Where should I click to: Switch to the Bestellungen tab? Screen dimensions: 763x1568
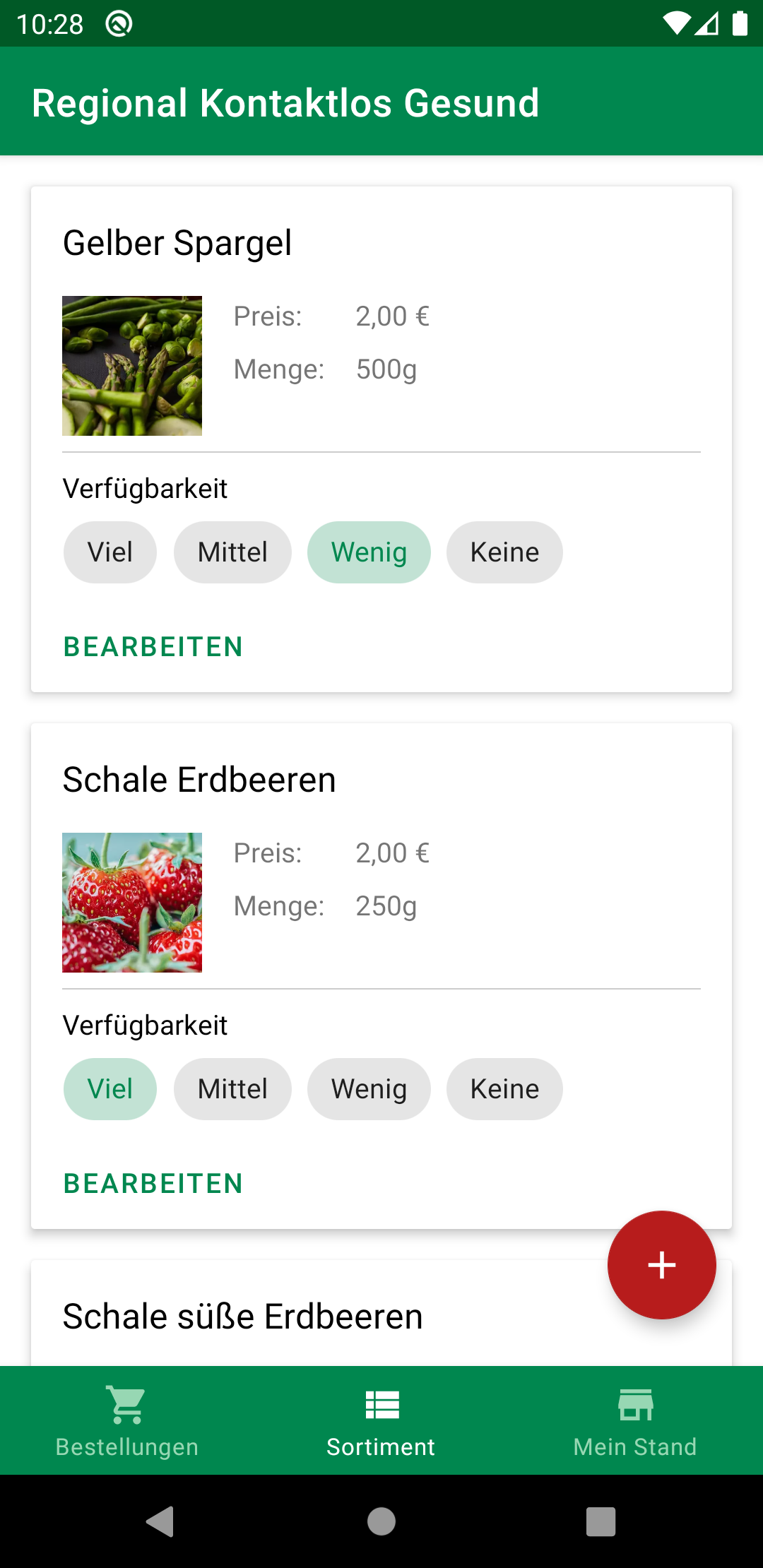127,1420
